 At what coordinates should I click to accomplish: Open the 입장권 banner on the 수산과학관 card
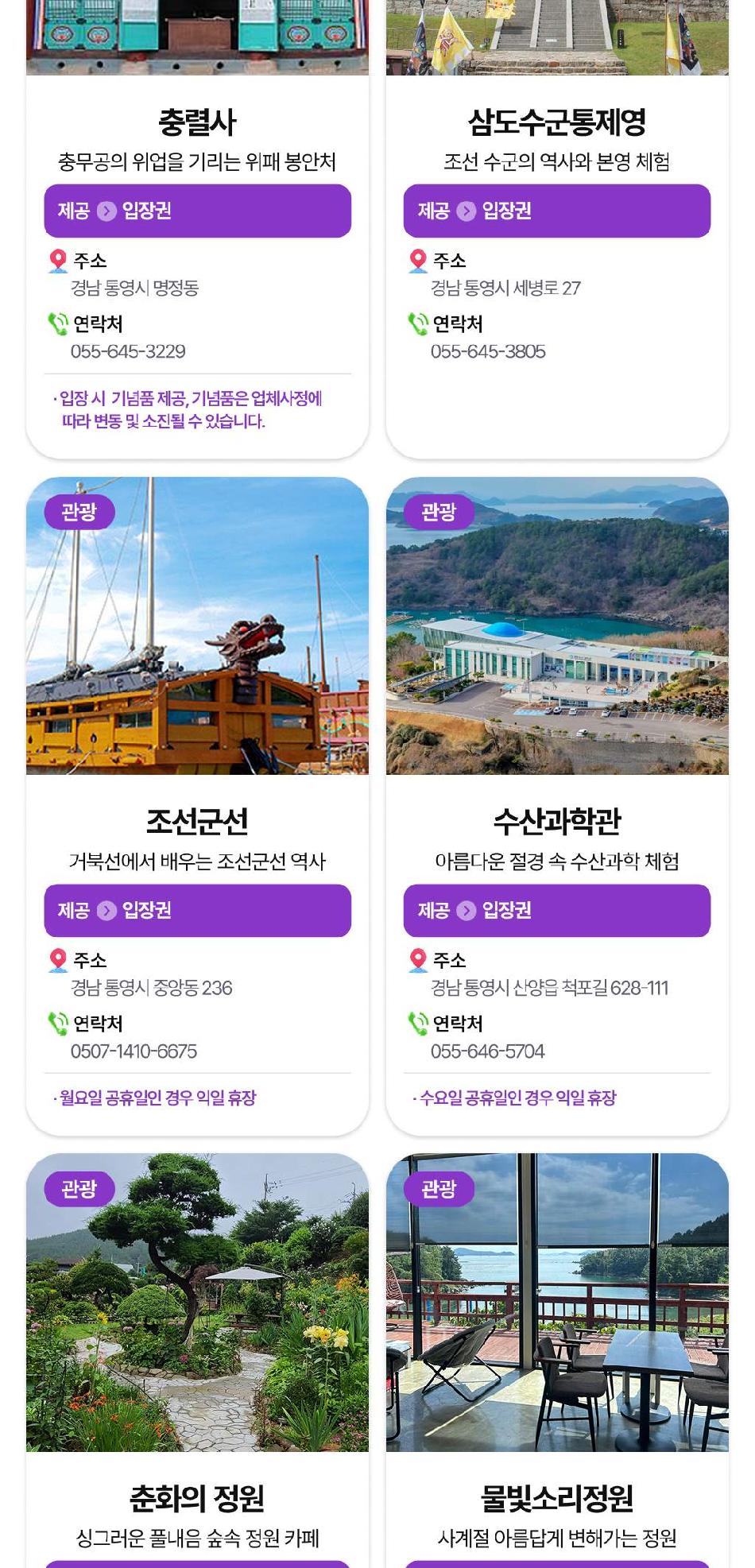click(x=556, y=912)
